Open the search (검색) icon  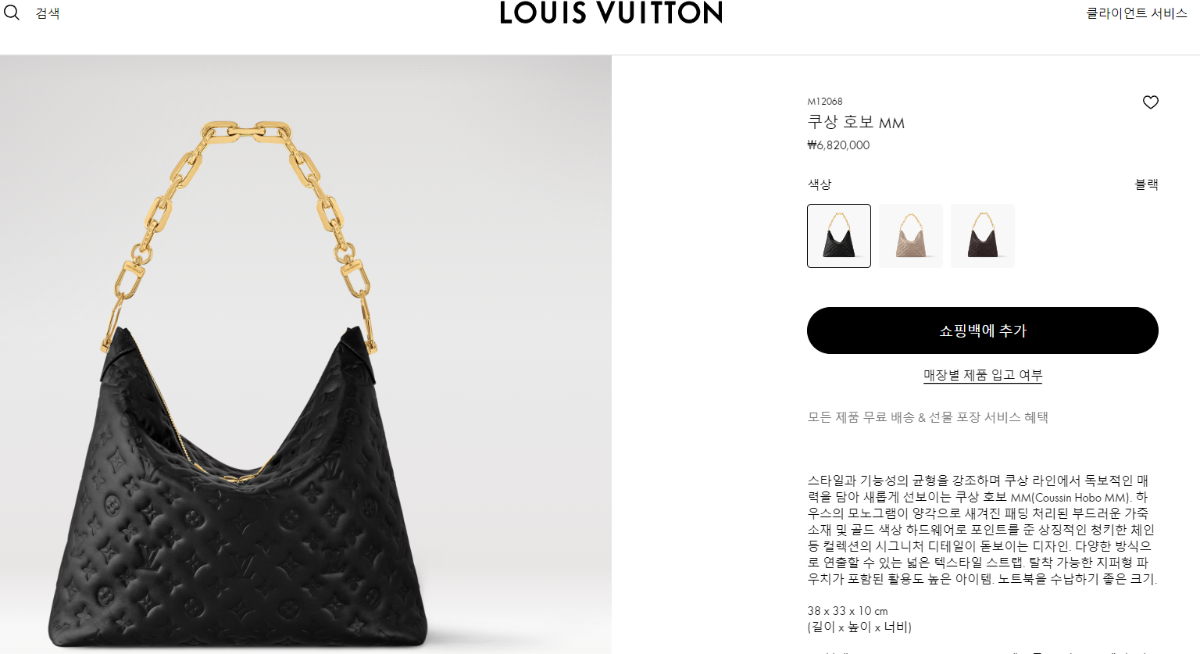coord(12,13)
